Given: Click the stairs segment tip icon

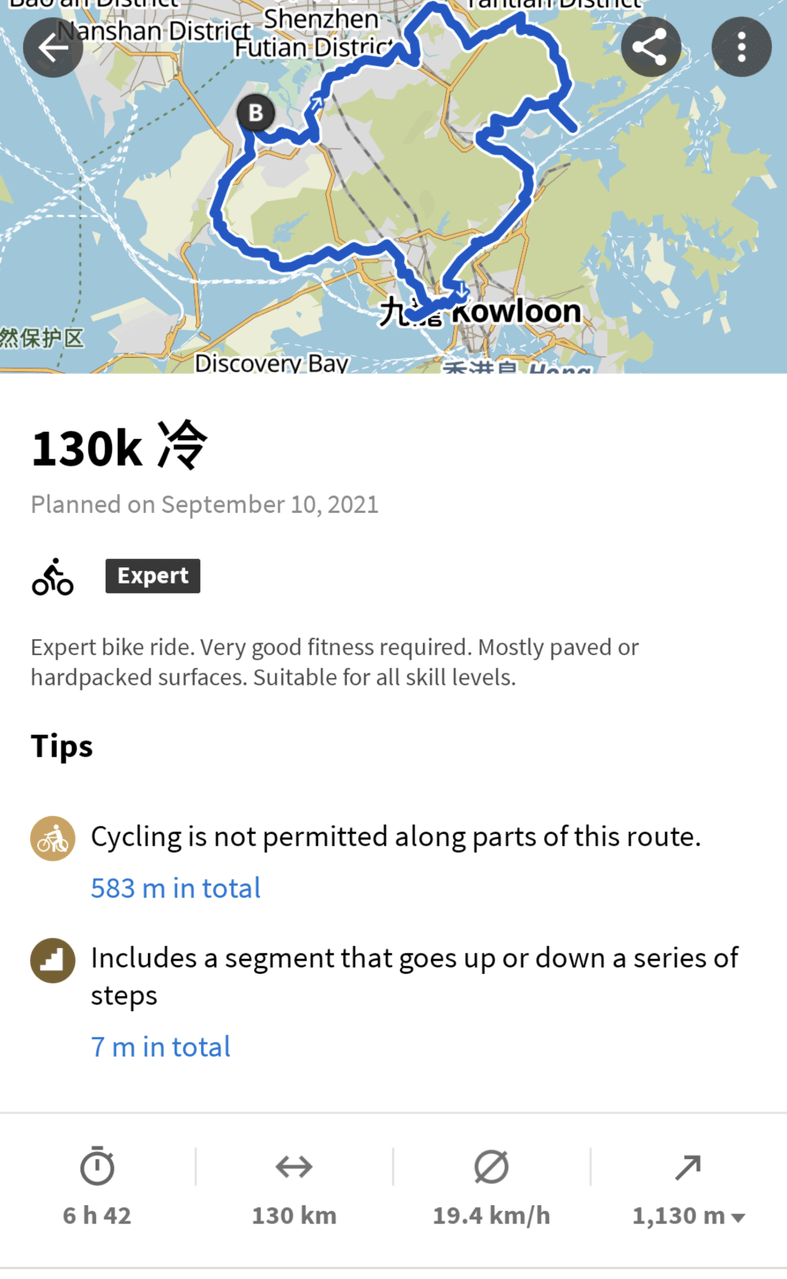Looking at the screenshot, I should pyautogui.click(x=52, y=960).
